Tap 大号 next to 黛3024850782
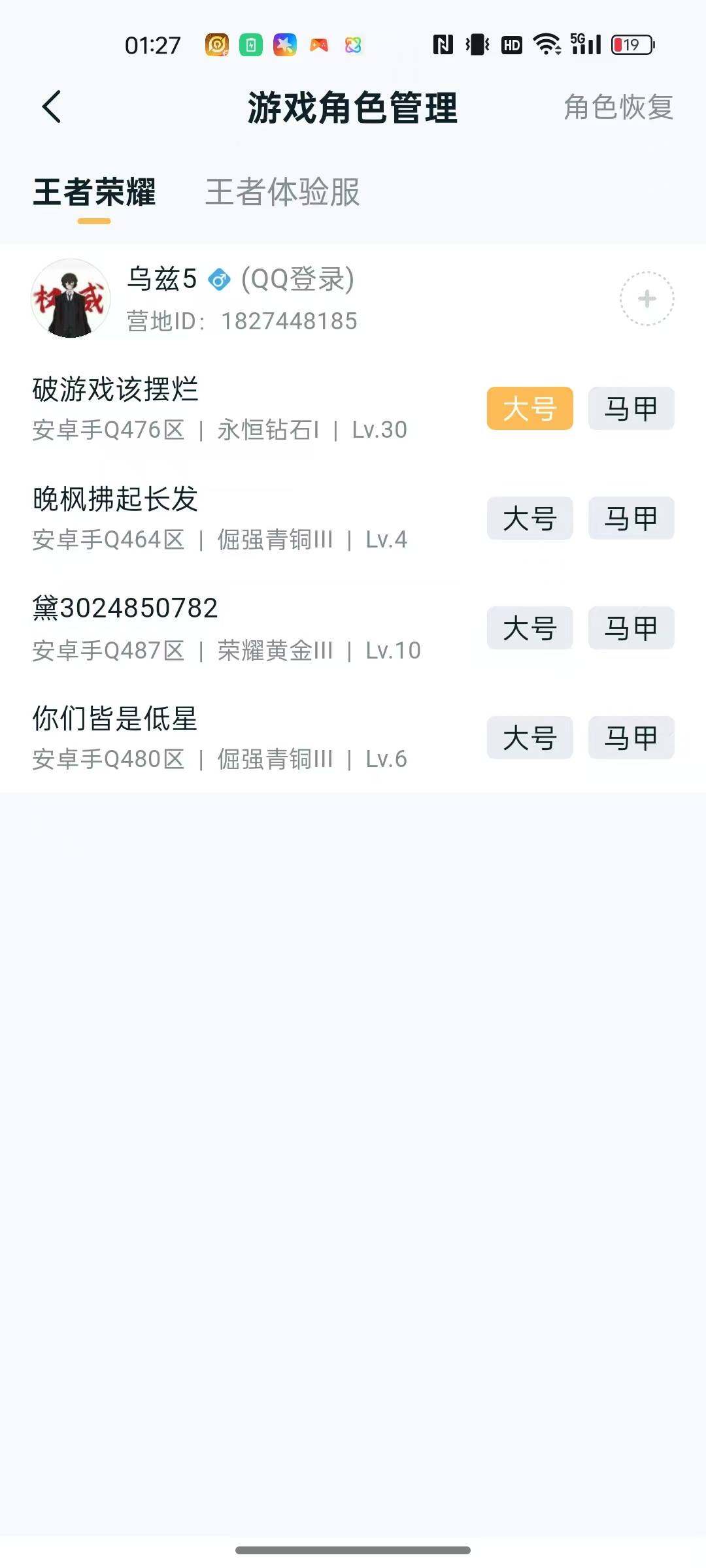This screenshot has height=1568, width=706. point(529,628)
